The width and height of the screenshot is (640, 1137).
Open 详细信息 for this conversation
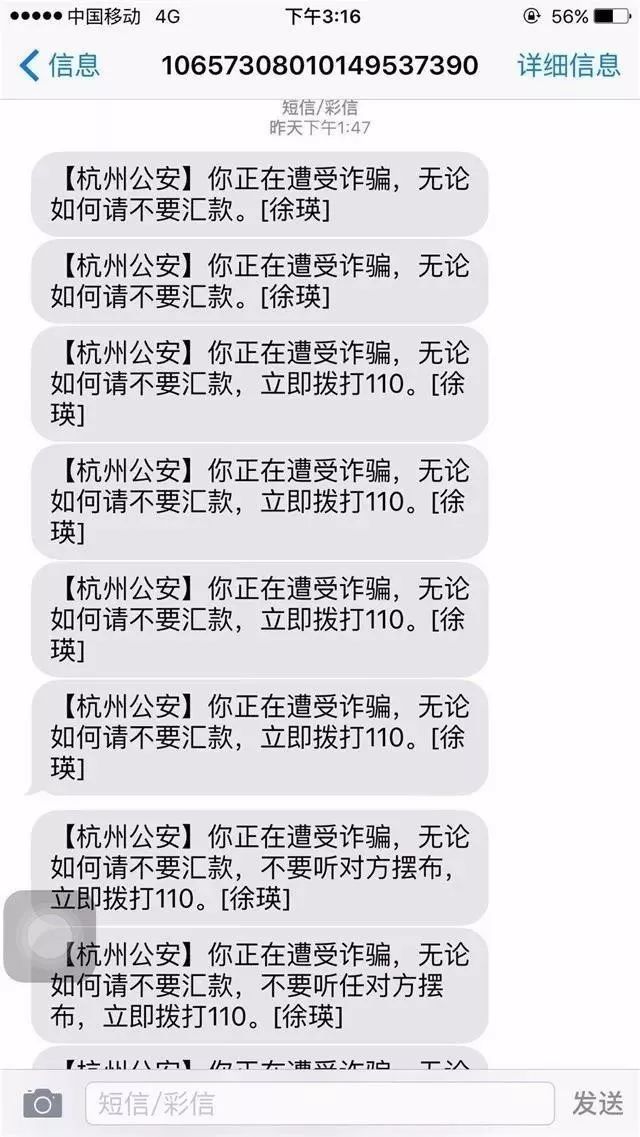(568, 66)
